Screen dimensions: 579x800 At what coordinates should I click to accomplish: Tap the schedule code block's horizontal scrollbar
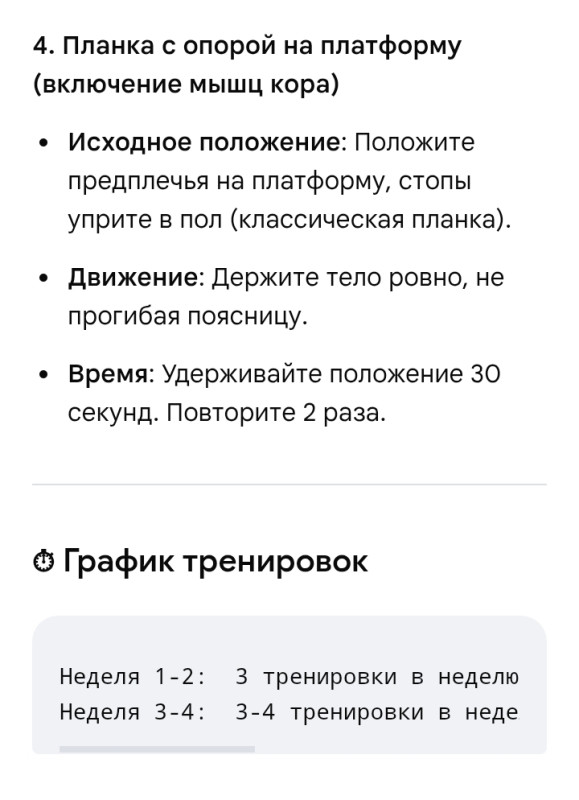coord(157,749)
